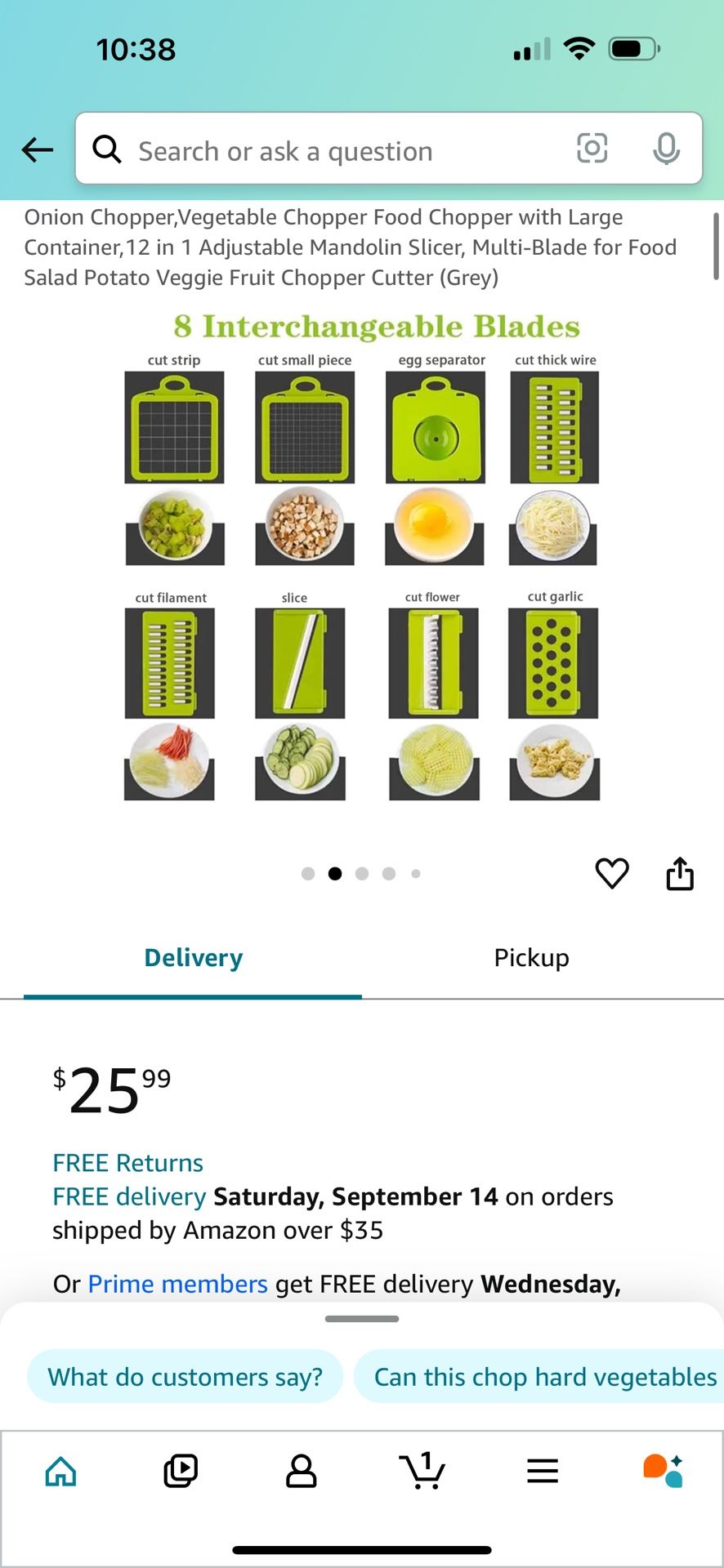This screenshot has height=1568, width=724.
Task: View FREE delivery details
Action: click(129, 1196)
